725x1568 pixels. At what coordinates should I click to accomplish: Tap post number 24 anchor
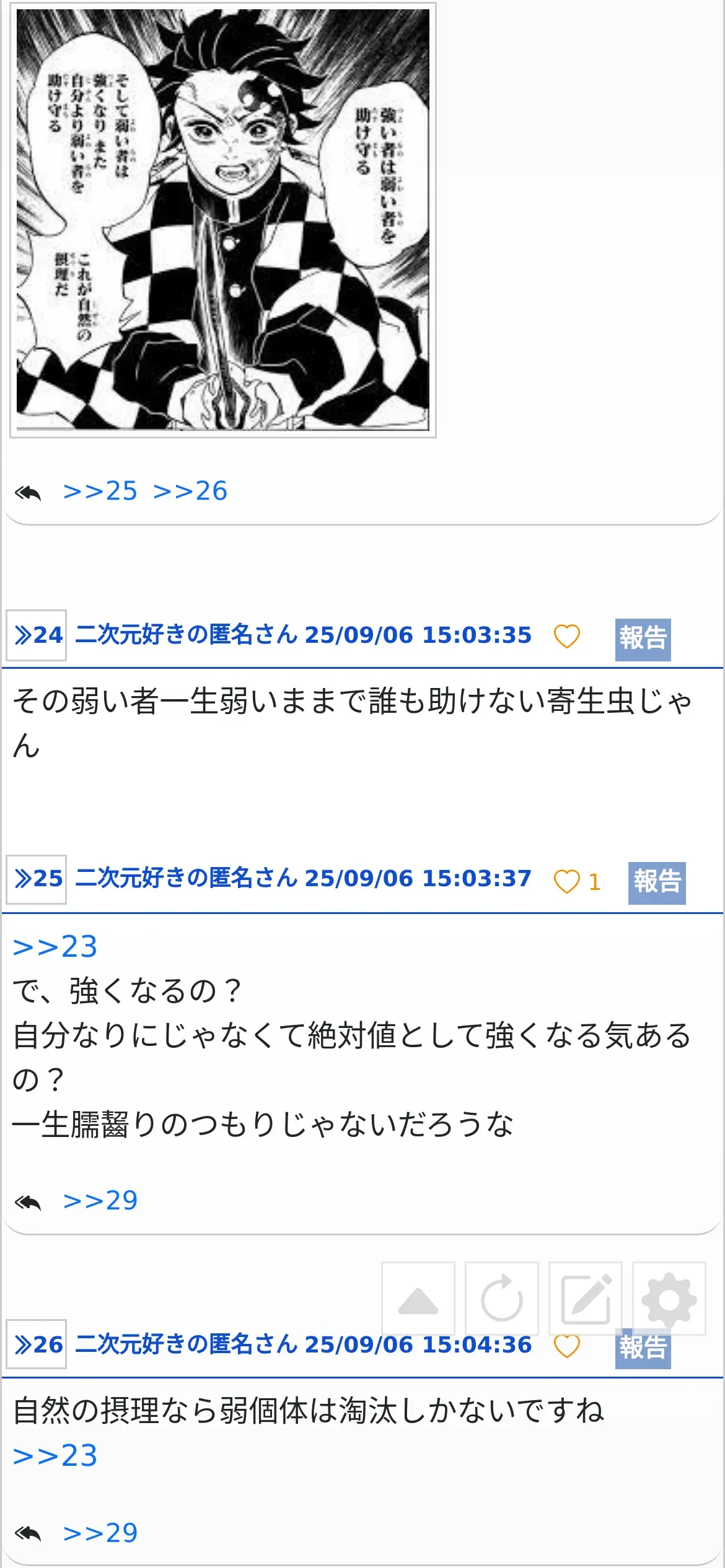[37, 635]
